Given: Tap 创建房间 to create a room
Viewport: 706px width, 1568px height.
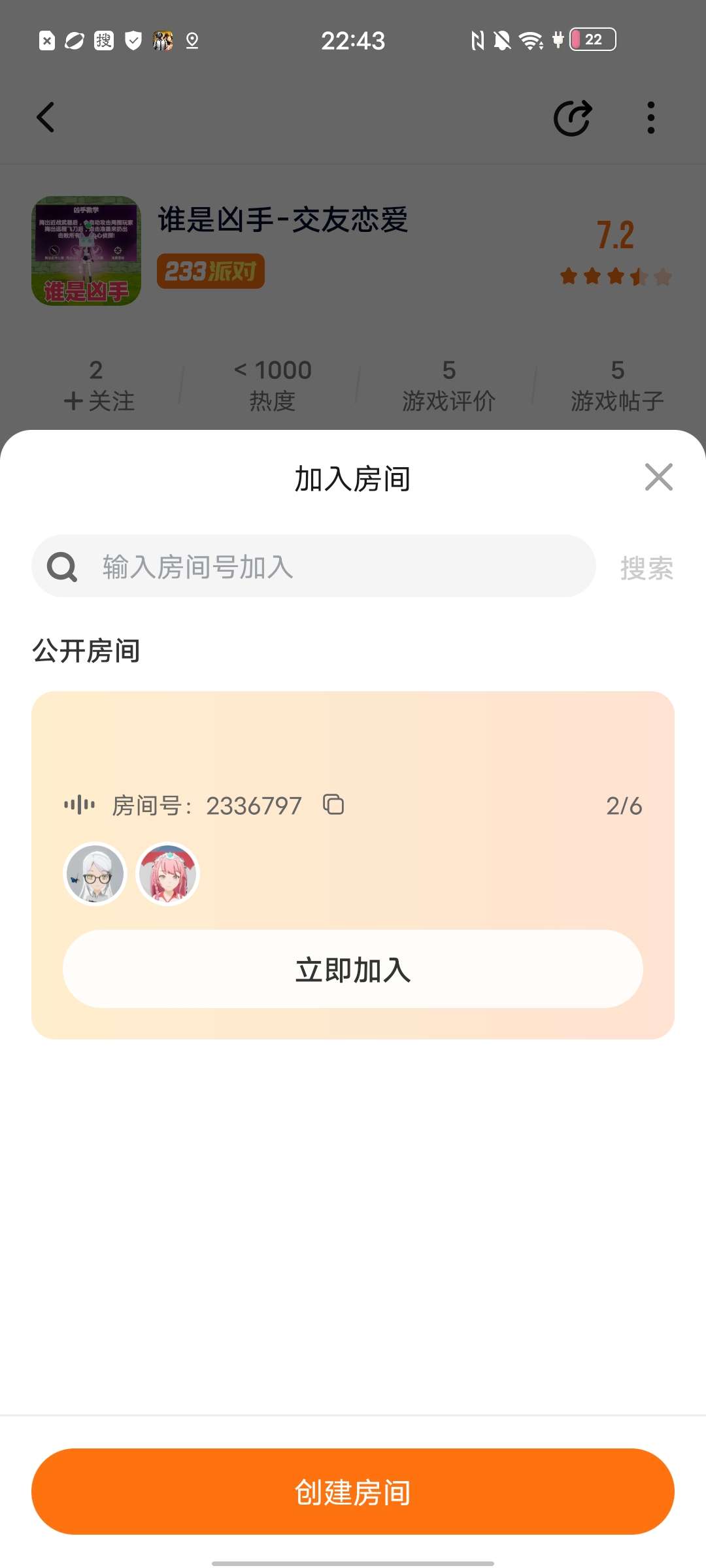Looking at the screenshot, I should point(353,1492).
